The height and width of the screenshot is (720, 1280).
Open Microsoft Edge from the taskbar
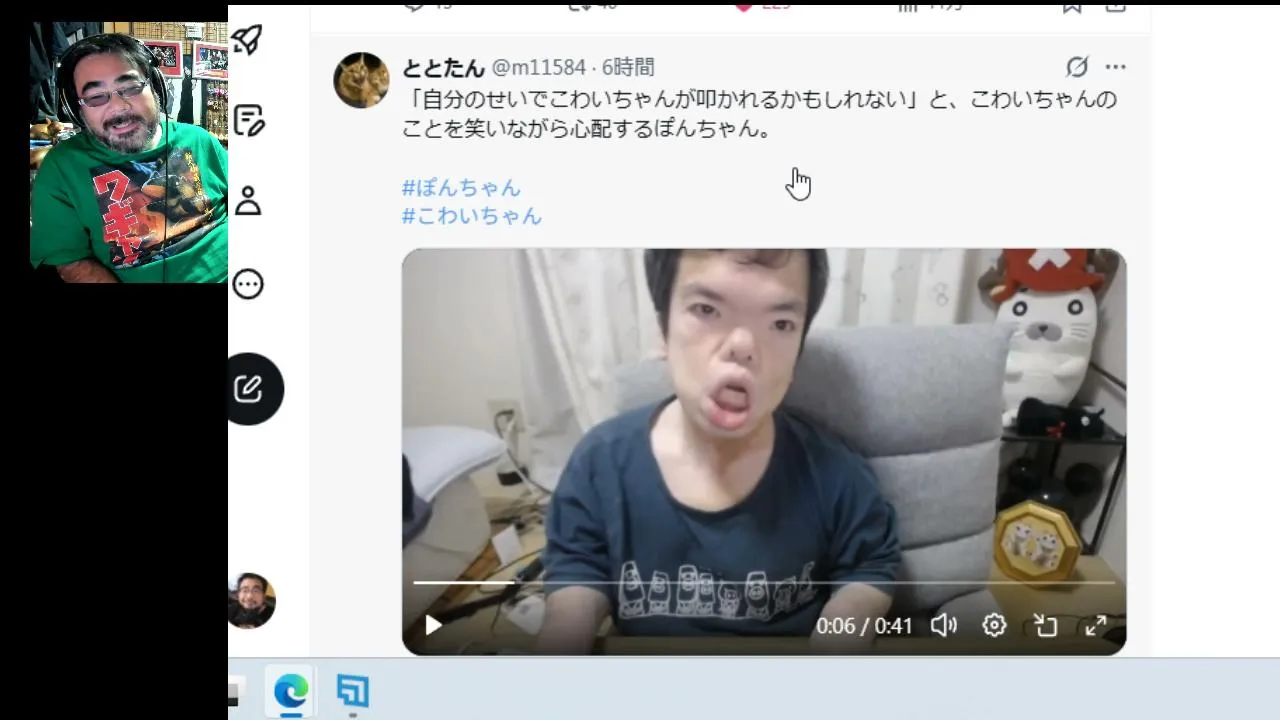(x=291, y=690)
